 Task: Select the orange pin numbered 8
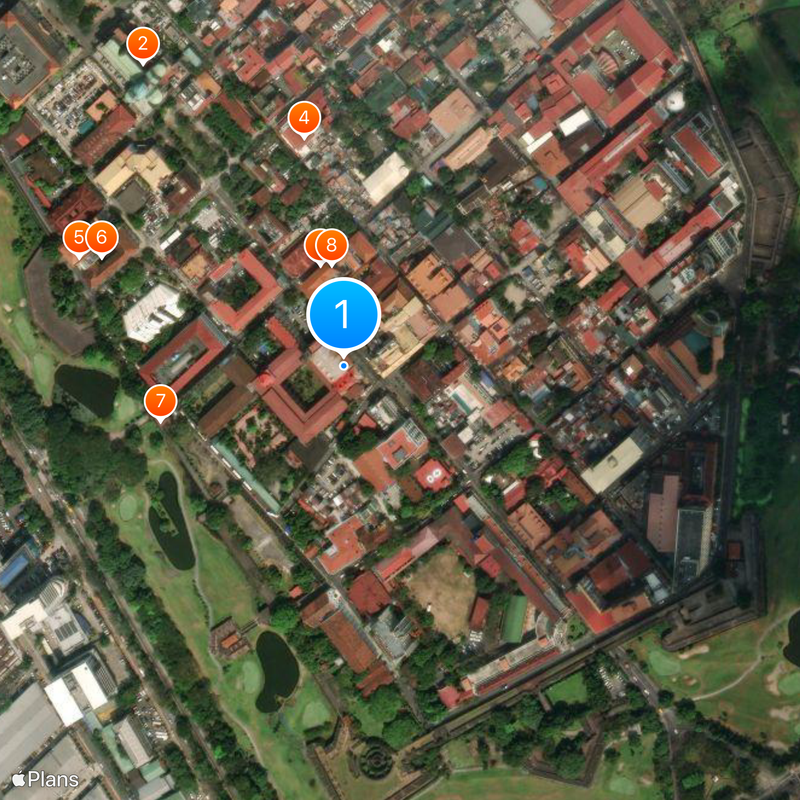coord(333,245)
